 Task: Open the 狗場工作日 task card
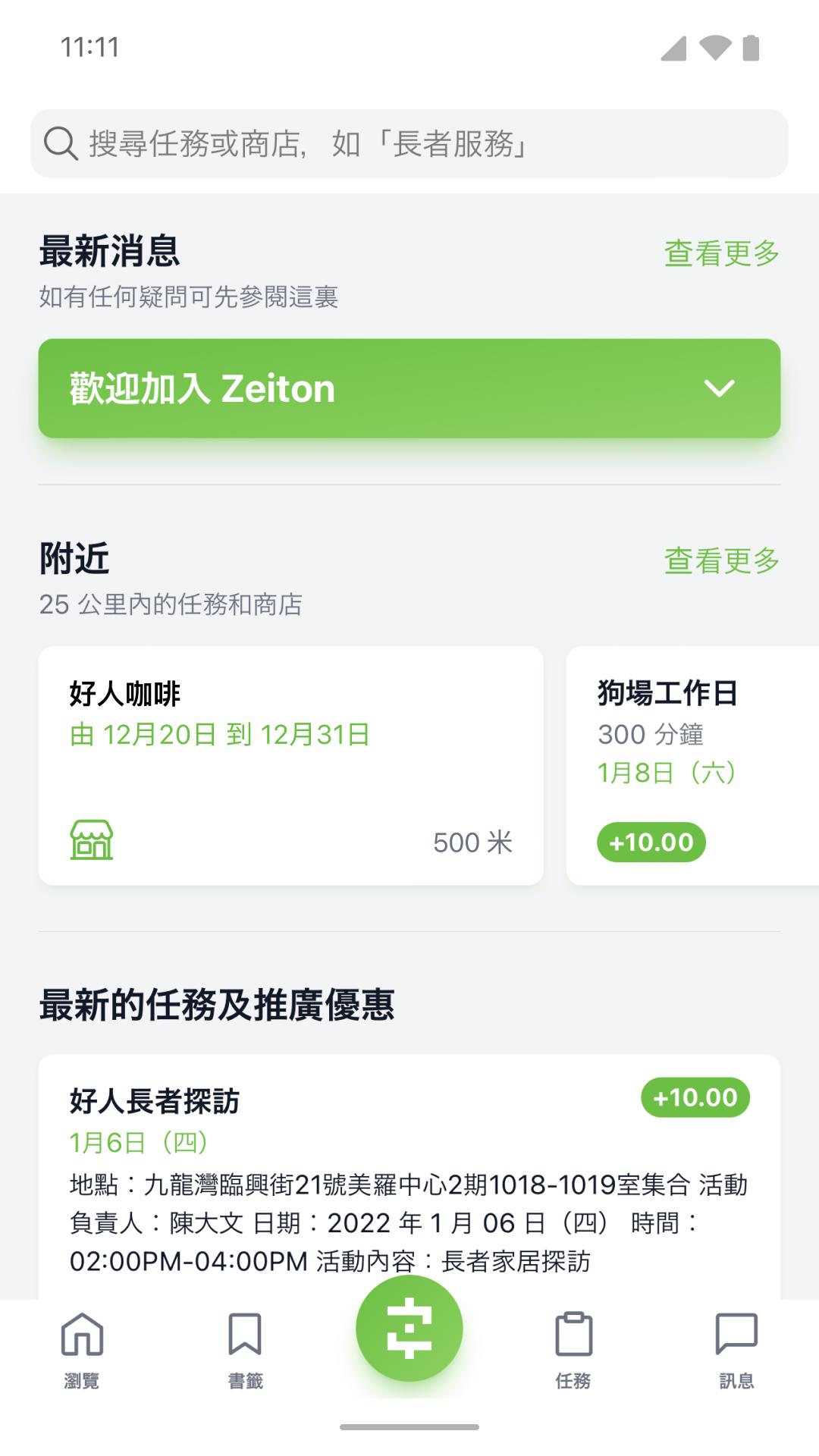(x=692, y=765)
